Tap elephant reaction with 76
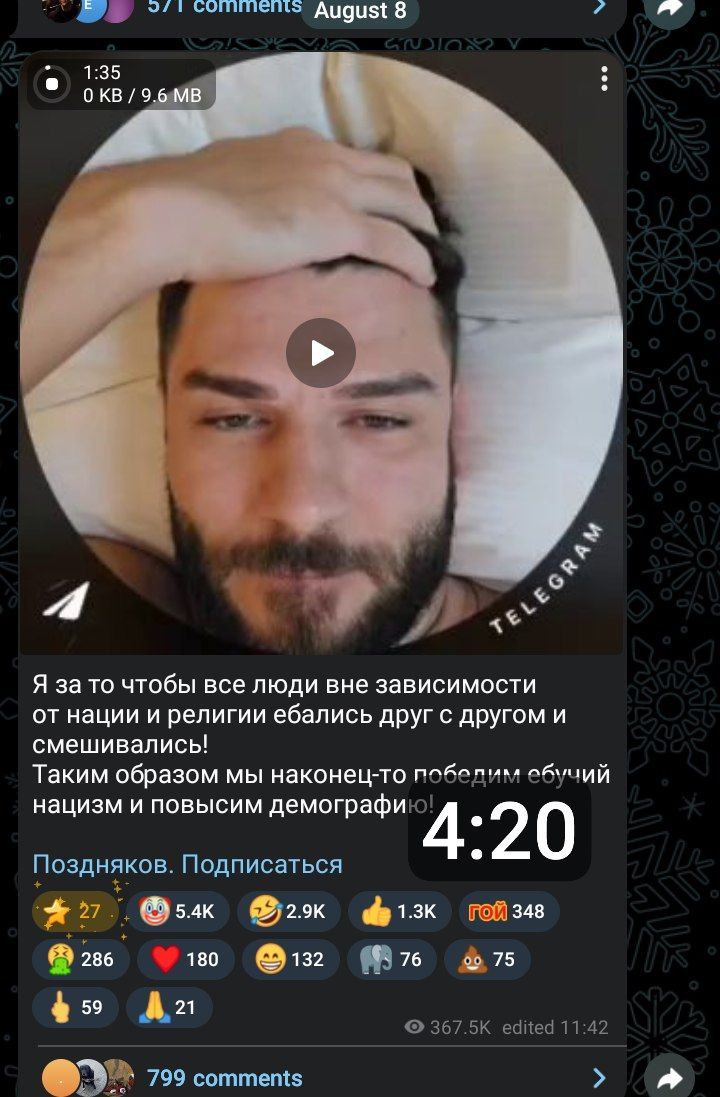Screen dimensions: 720x1097 (x=391, y=959)
